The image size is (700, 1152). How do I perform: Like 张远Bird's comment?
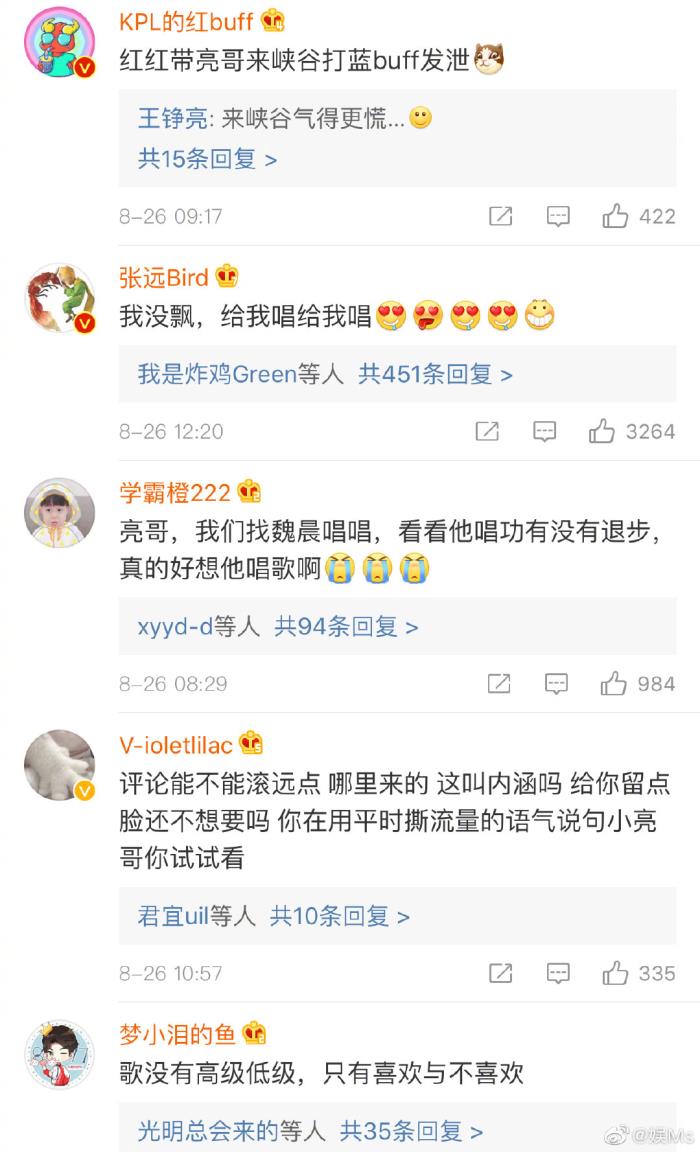(602, 431)
